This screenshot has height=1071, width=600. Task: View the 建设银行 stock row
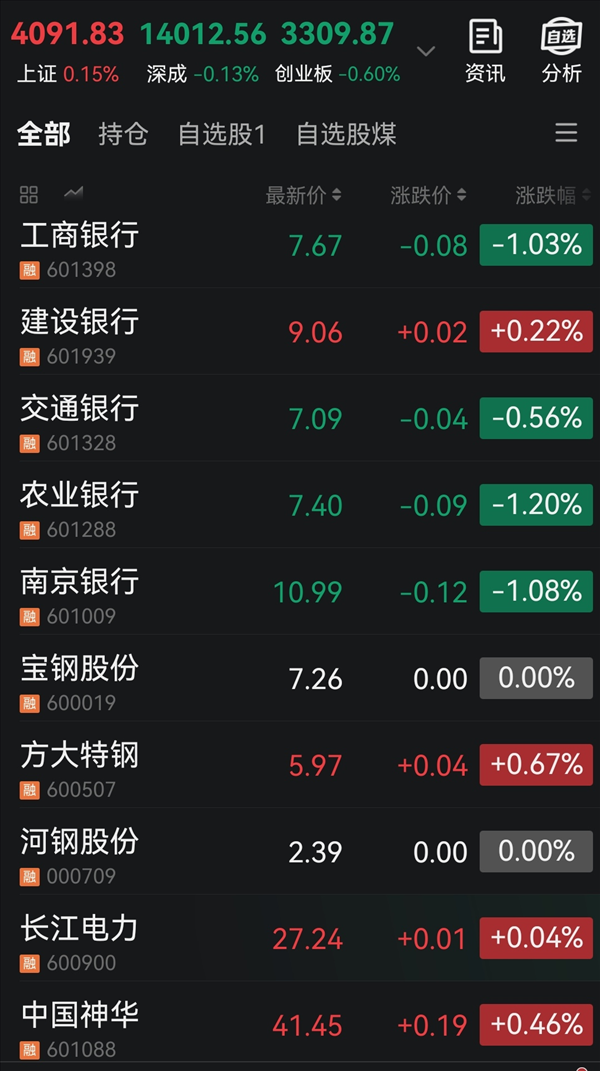(x=80, y=332)
